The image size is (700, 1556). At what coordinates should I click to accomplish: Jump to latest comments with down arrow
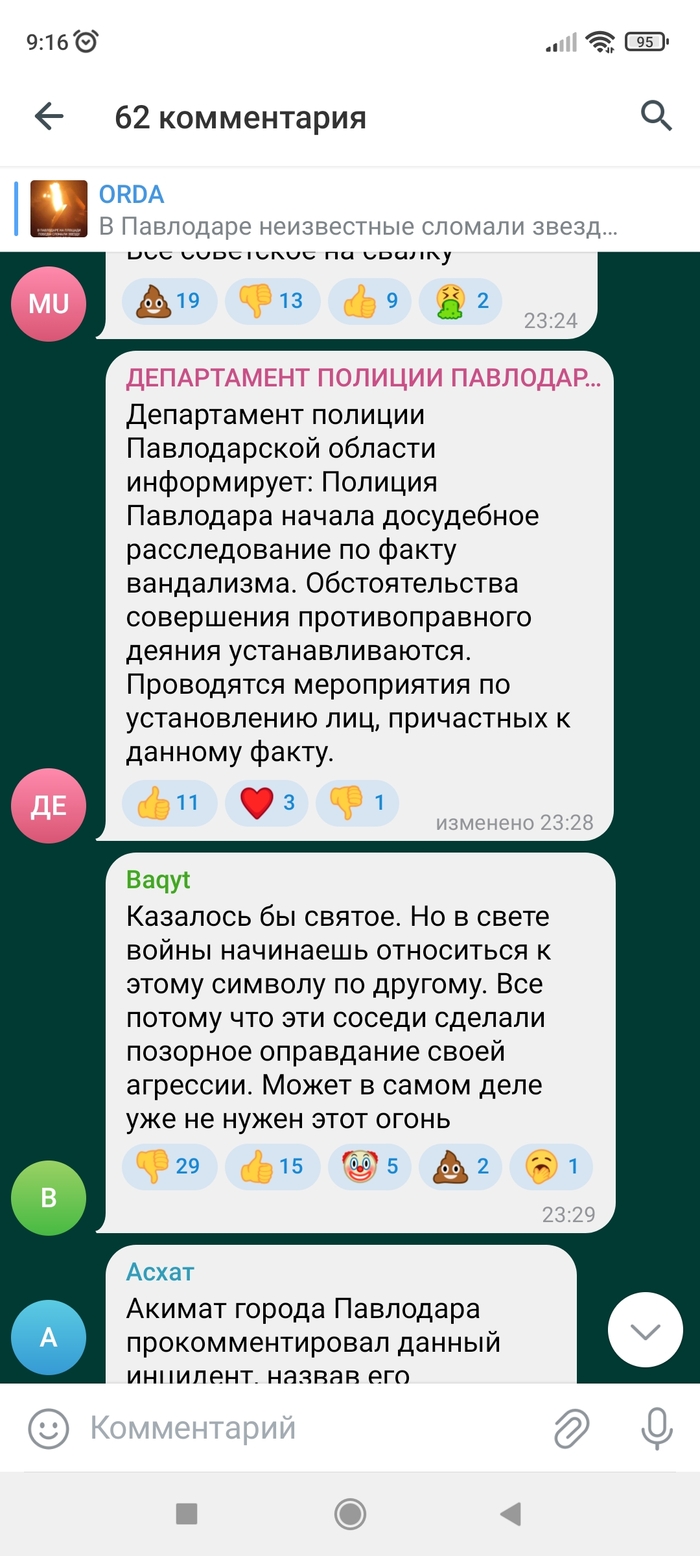[645, 1330]
